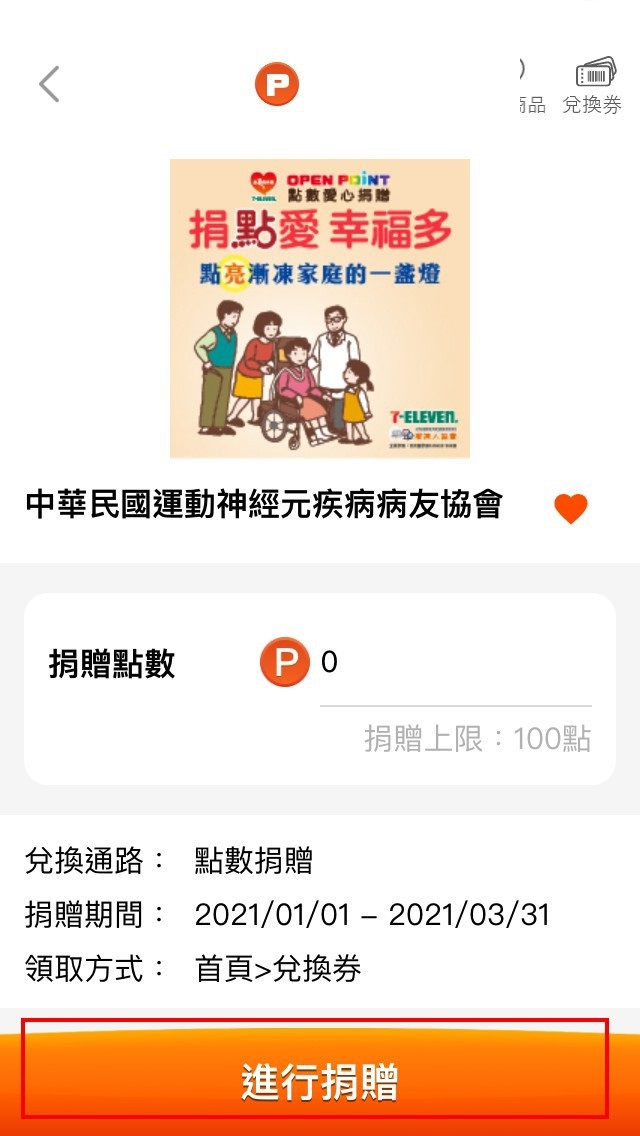Tap the 進行捐贈 donate button
Screen dimensions: 640x1136
coord(319,1081)
